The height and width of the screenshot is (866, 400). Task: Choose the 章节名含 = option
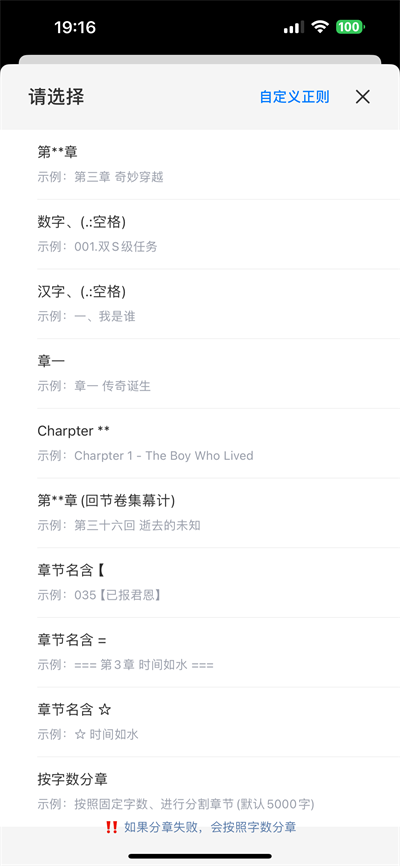tap(200, 652)
